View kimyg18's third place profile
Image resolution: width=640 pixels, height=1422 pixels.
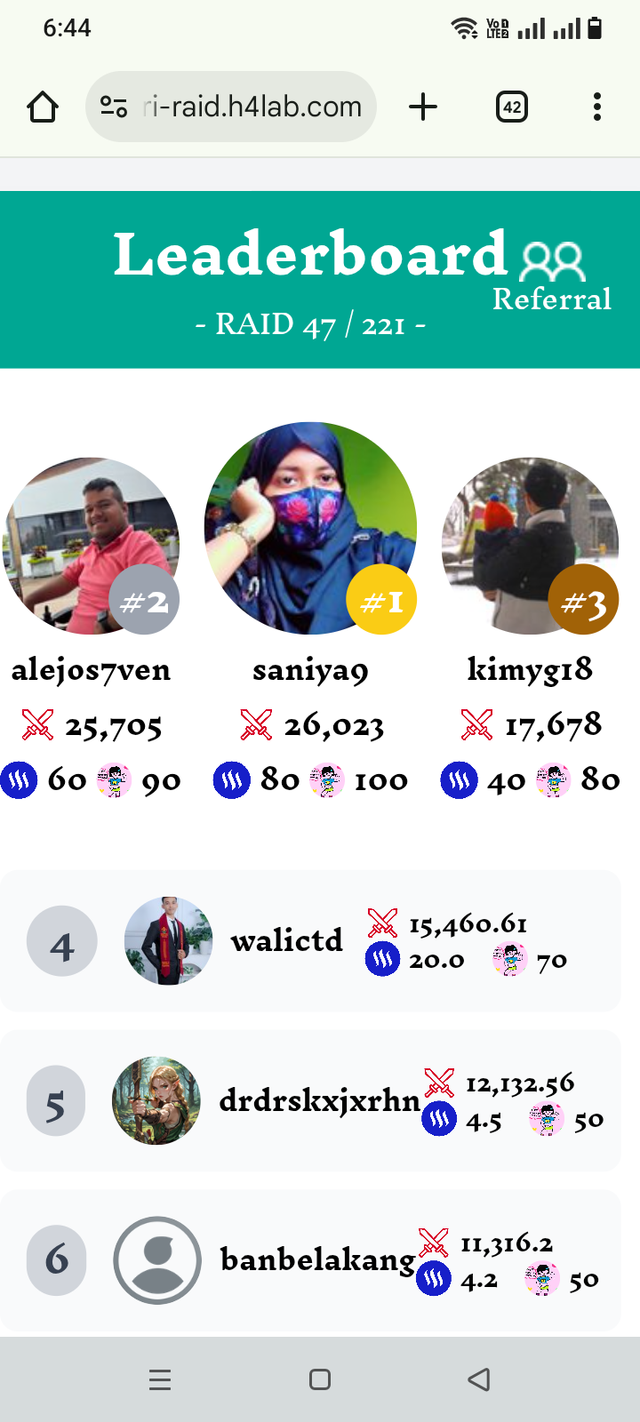pos(529,546)
